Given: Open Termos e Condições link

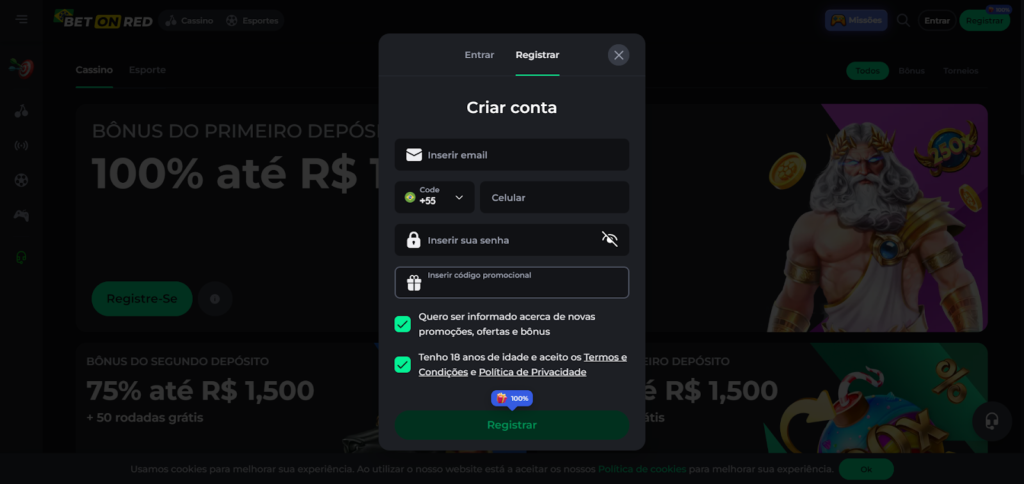Looking at the screenshot, I should (x=605, y=357).
